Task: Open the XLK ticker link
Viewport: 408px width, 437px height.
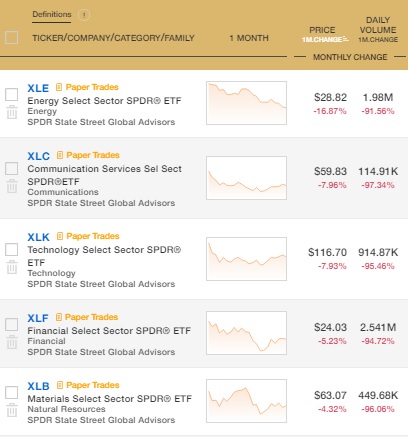Action: pyautogui.click(x=38, y=237)
